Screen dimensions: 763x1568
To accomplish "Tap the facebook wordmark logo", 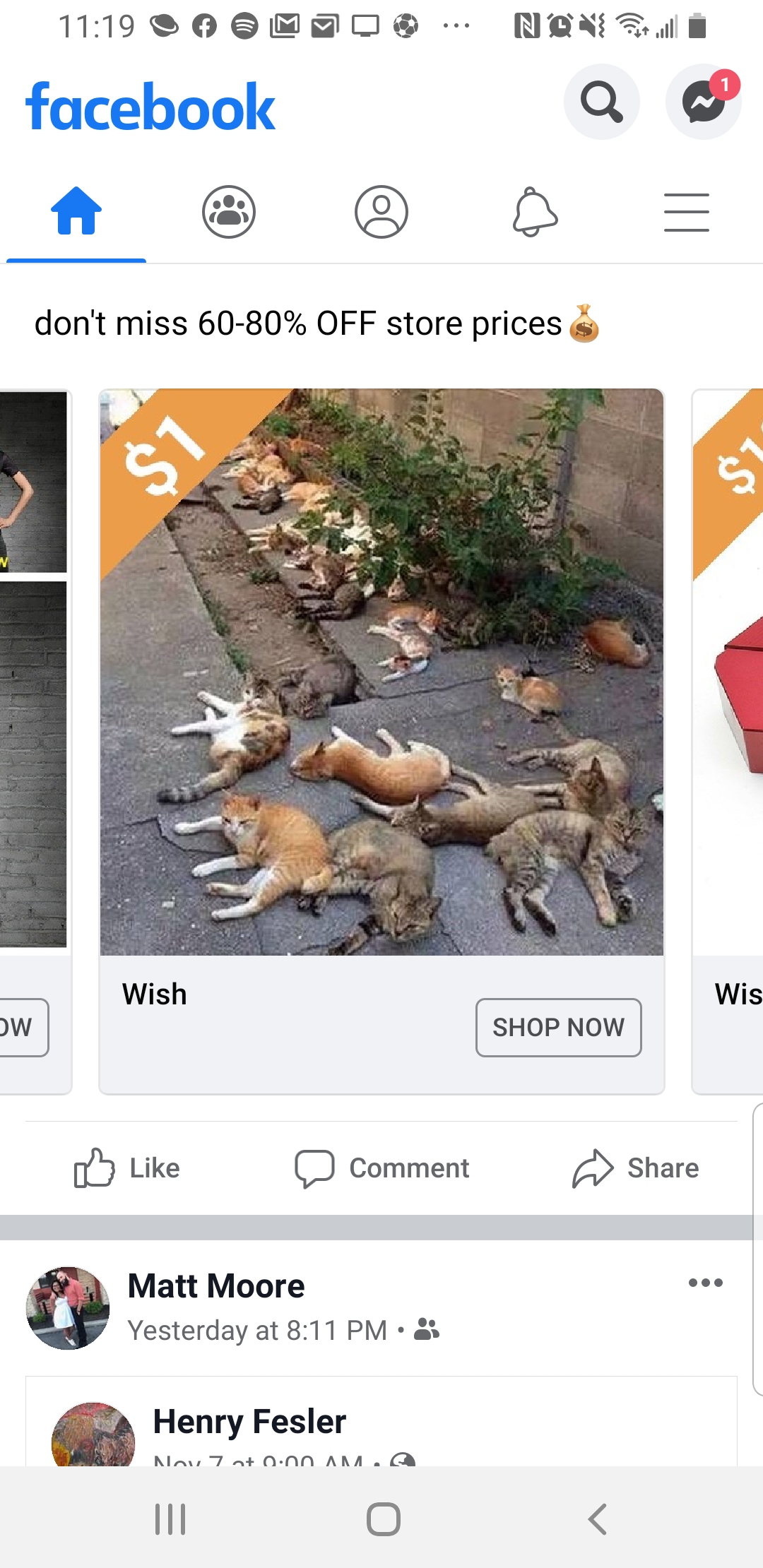I will point(150,106).
